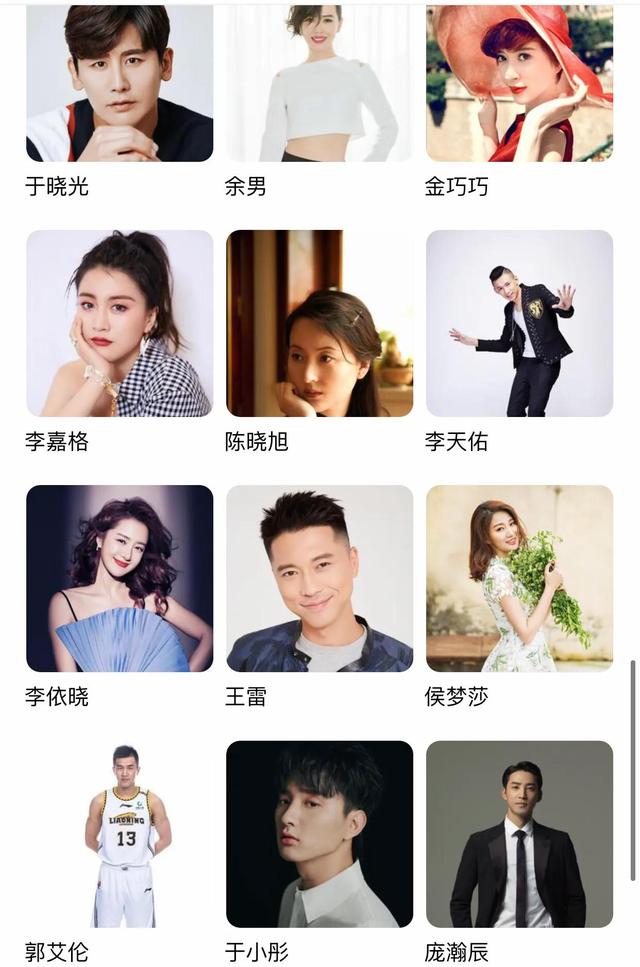
Task: Select the 于小彤 tile
Action: (x=319, y=833)
